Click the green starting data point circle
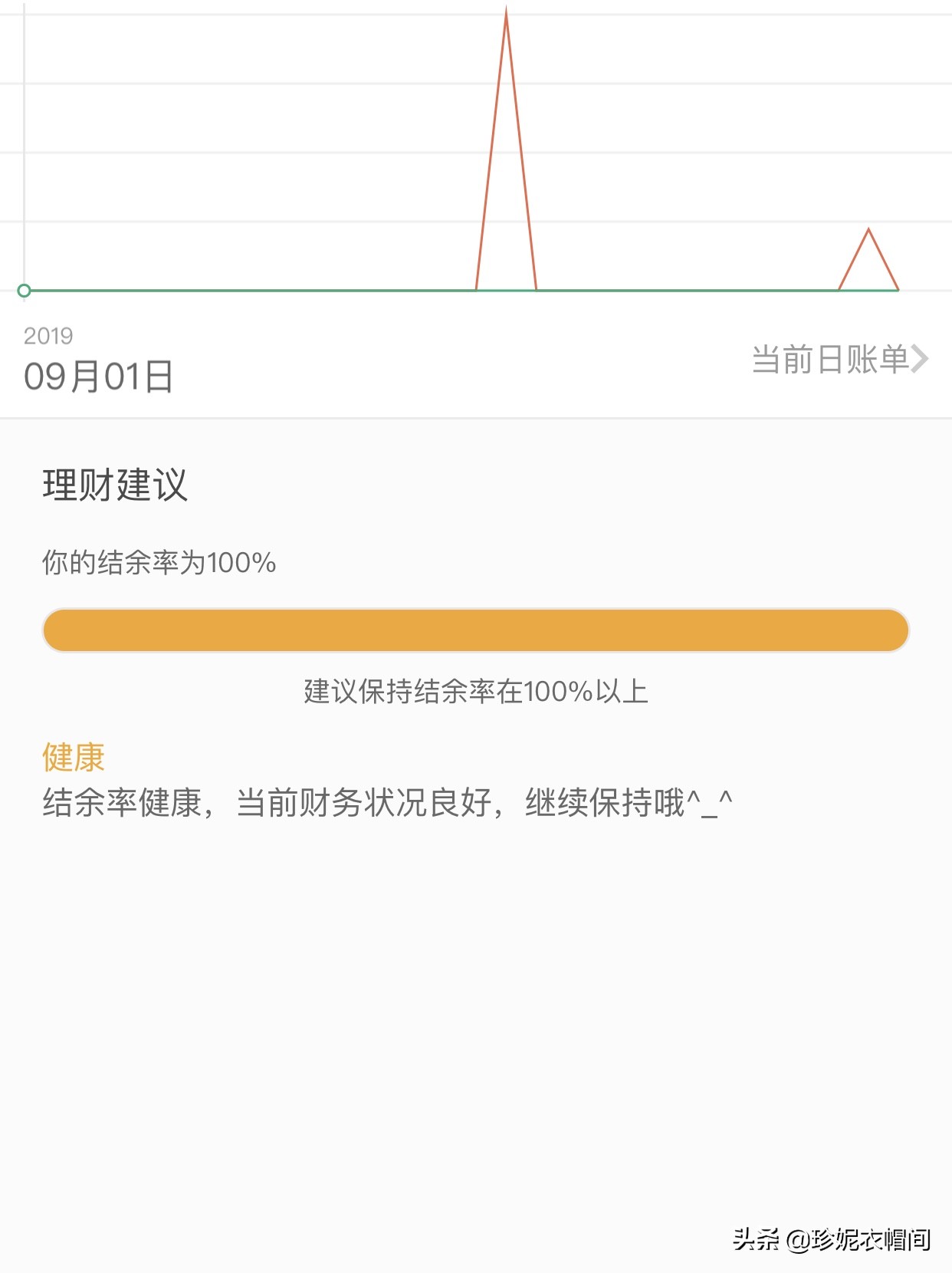952x1273 pixels. coord(24,291)
